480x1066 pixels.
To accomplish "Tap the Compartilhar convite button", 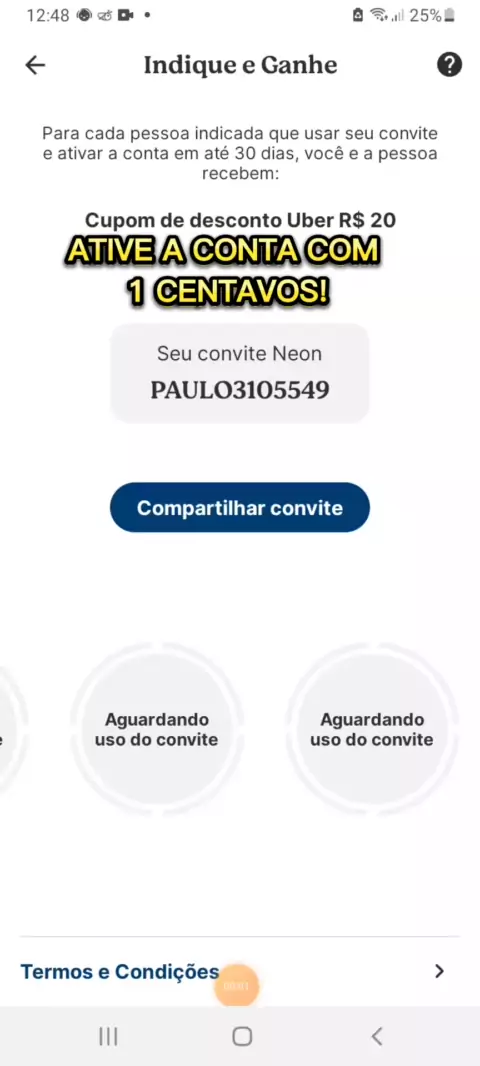I will click(240, 508).
